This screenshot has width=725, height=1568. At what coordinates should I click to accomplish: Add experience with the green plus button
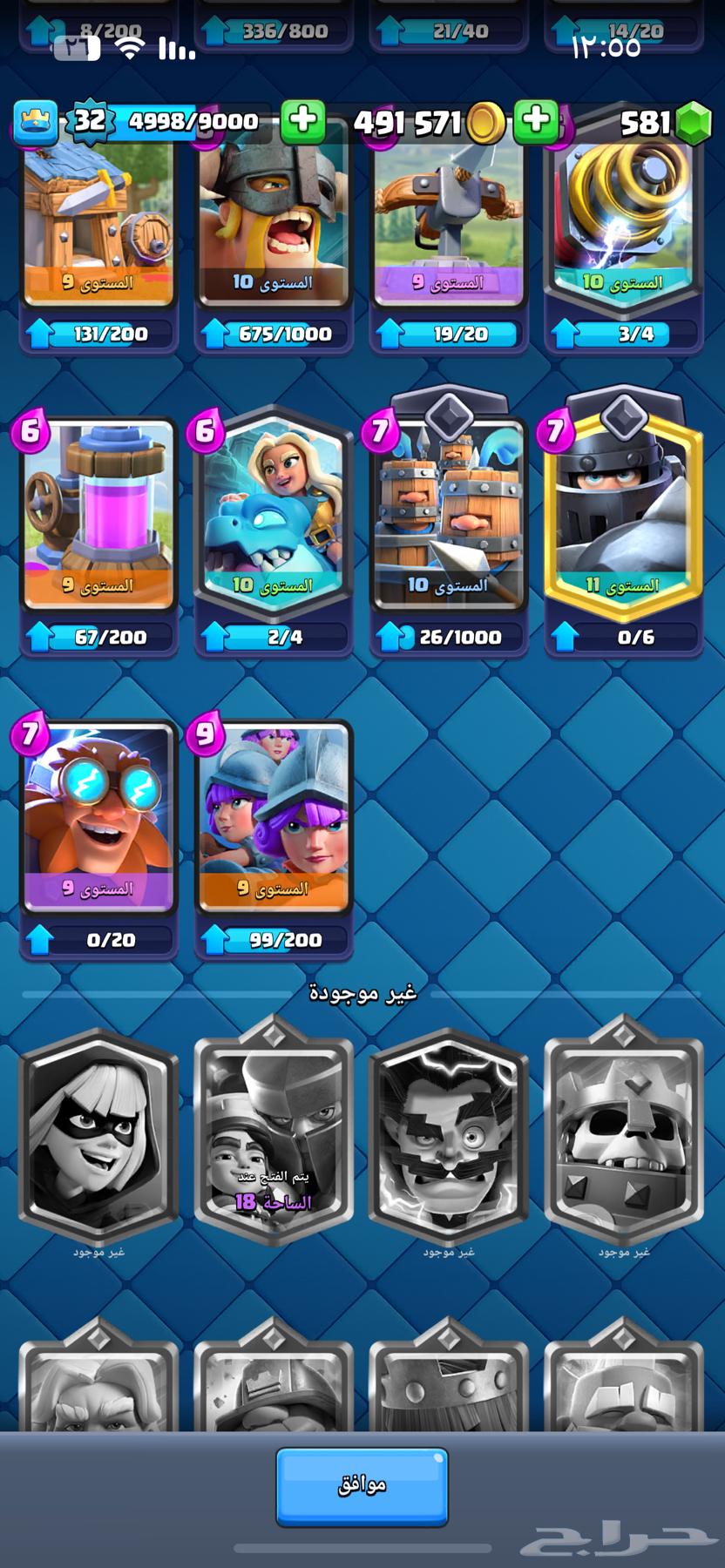[302, 122]
